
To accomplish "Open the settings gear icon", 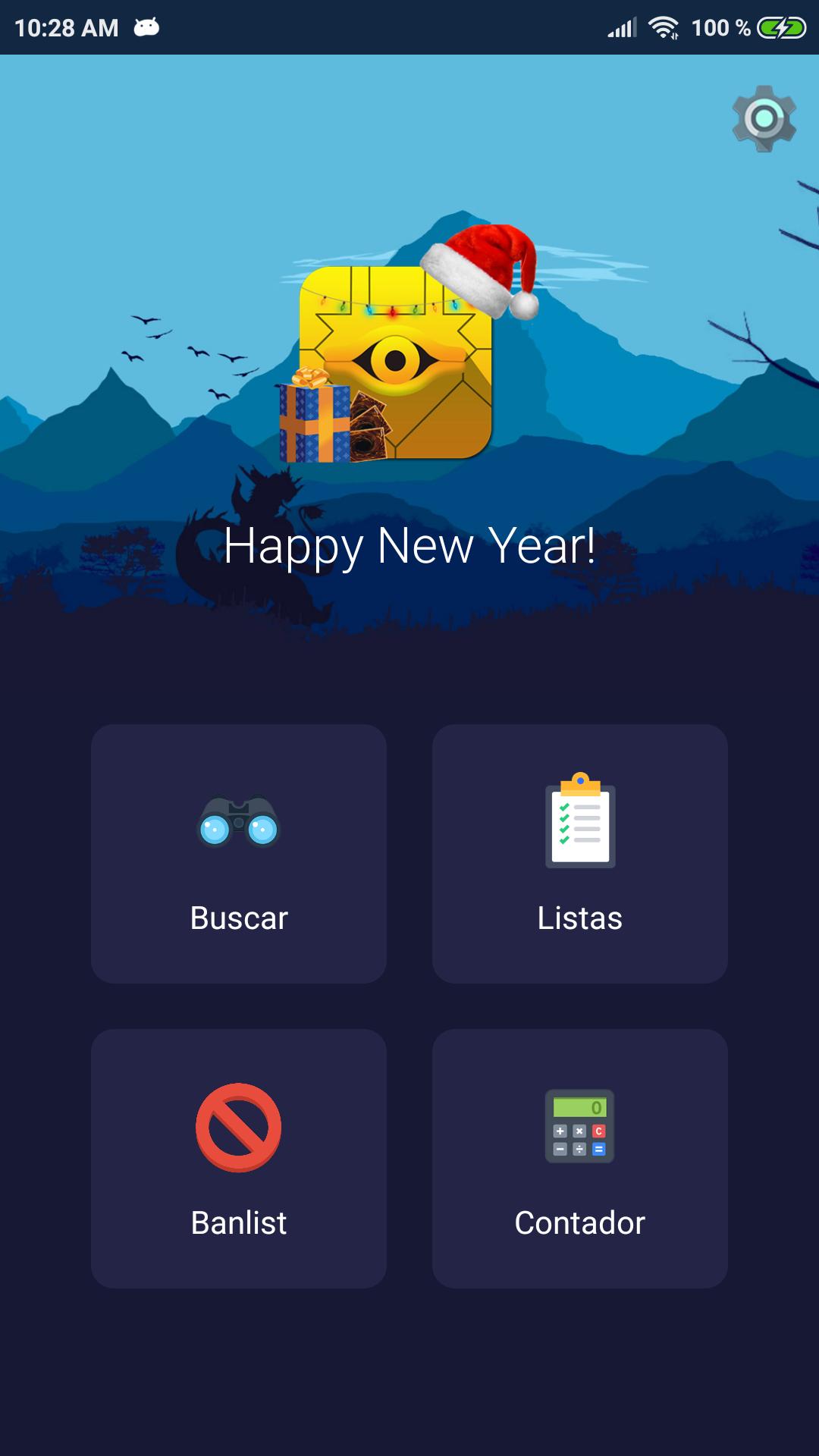I will coord(764,118).
